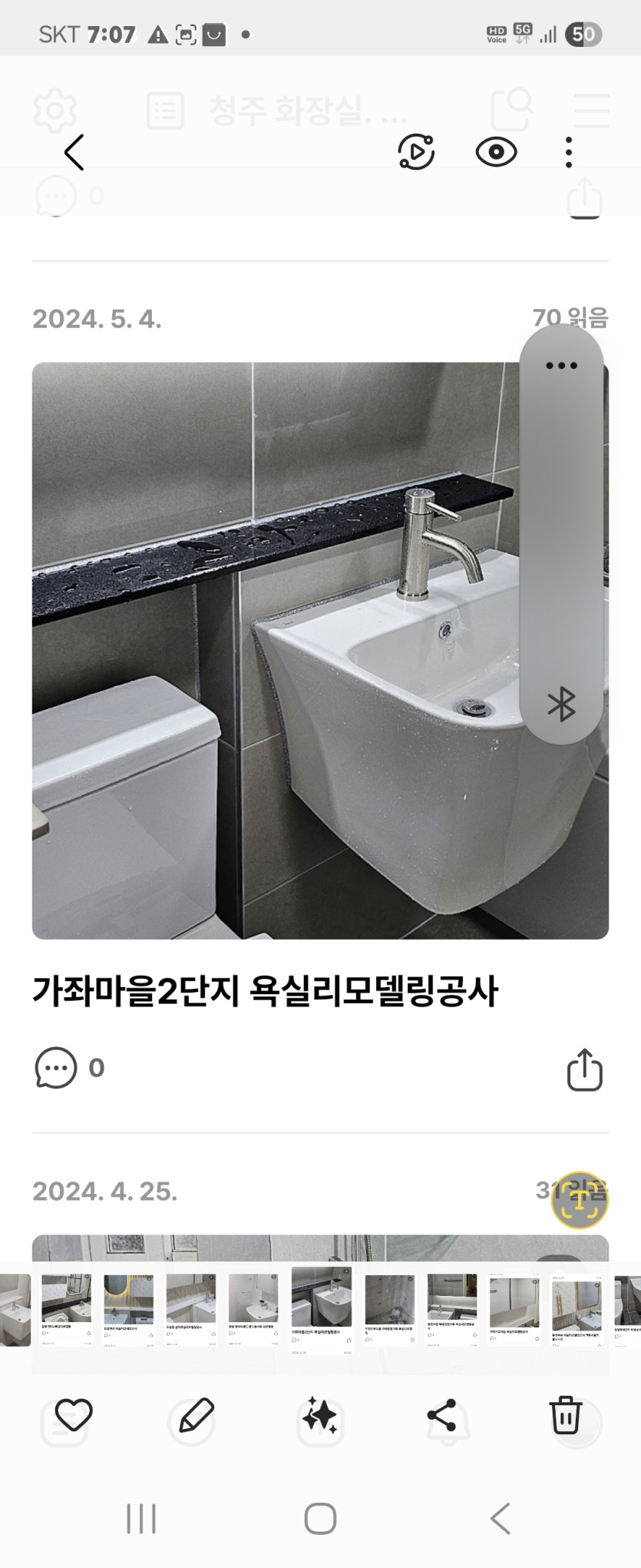Delete this image with the trash icon
Screen dimensions: 641x1568
pyautogui.click(x=566, y=1414)
